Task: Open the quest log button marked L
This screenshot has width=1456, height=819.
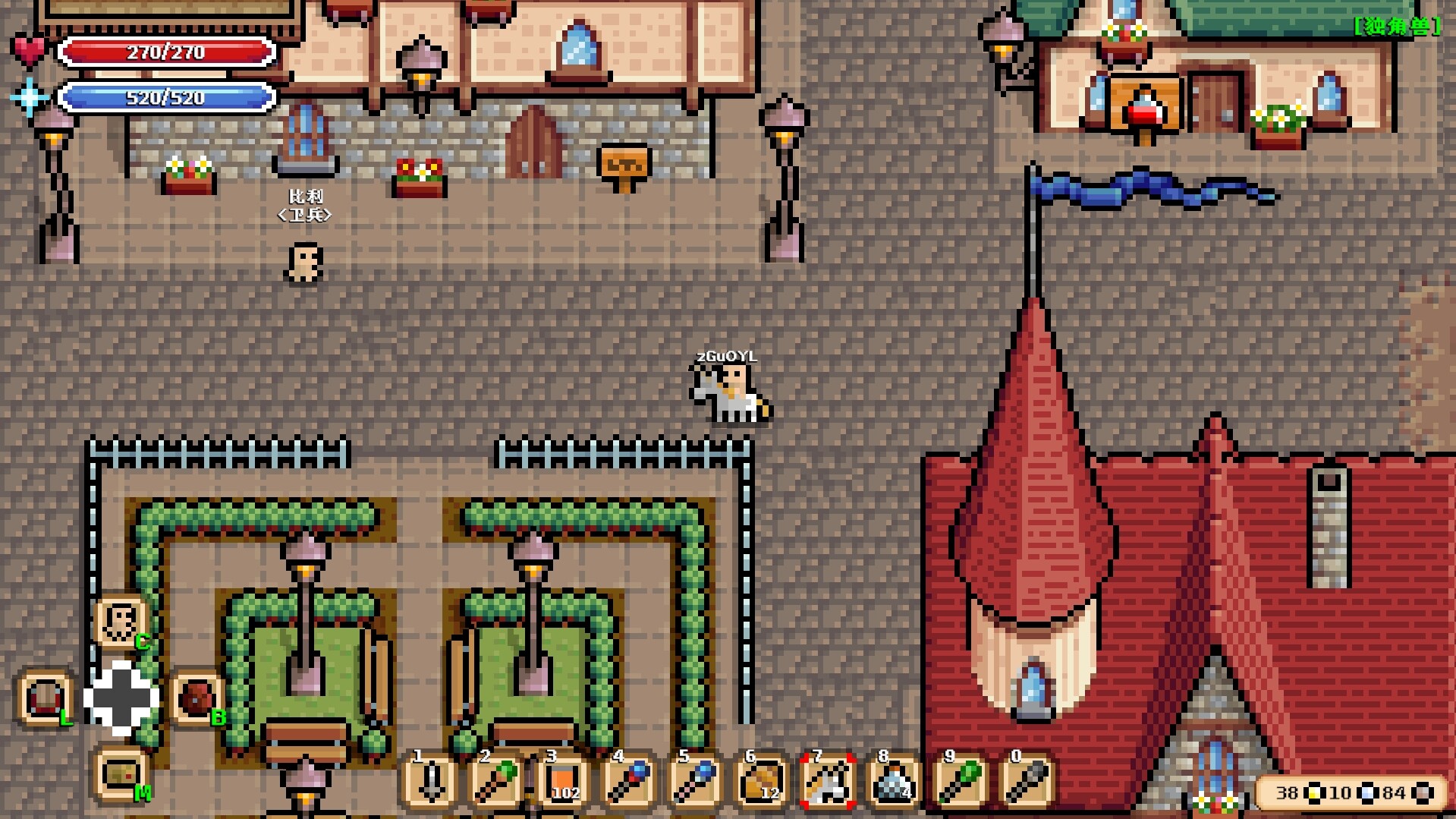Action: coord(46,698)
